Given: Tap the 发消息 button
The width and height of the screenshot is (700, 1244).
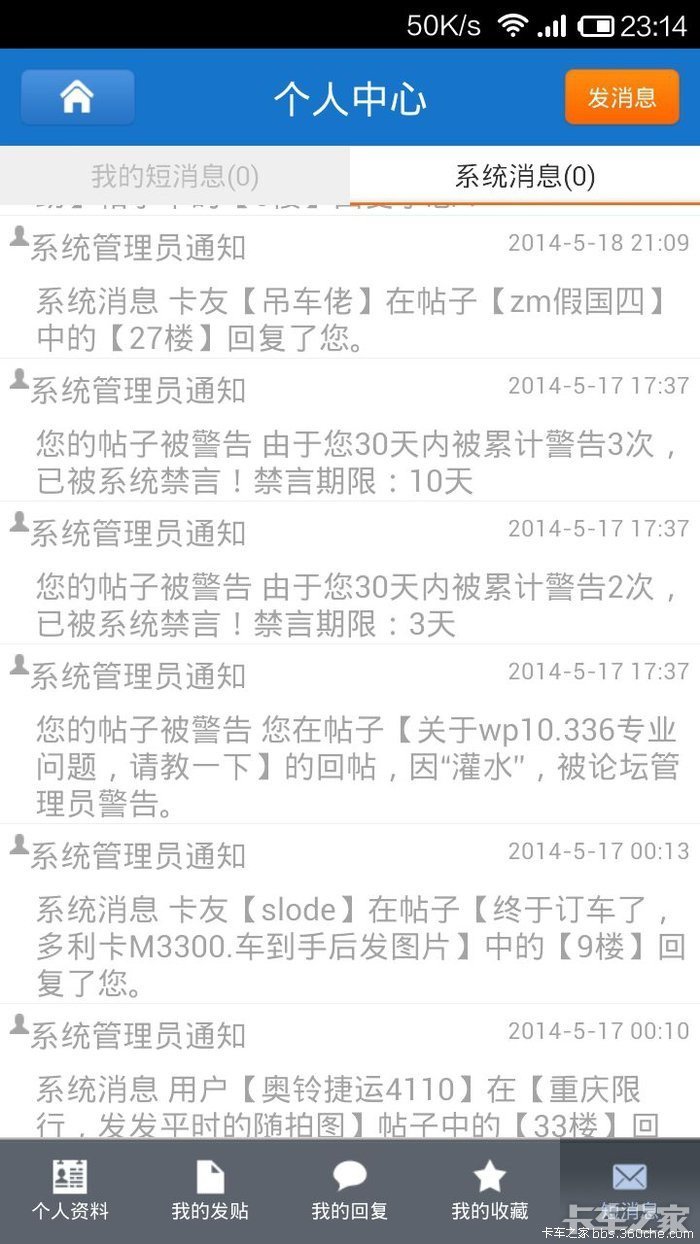Looking at the screenshot, I should [622, 97].
